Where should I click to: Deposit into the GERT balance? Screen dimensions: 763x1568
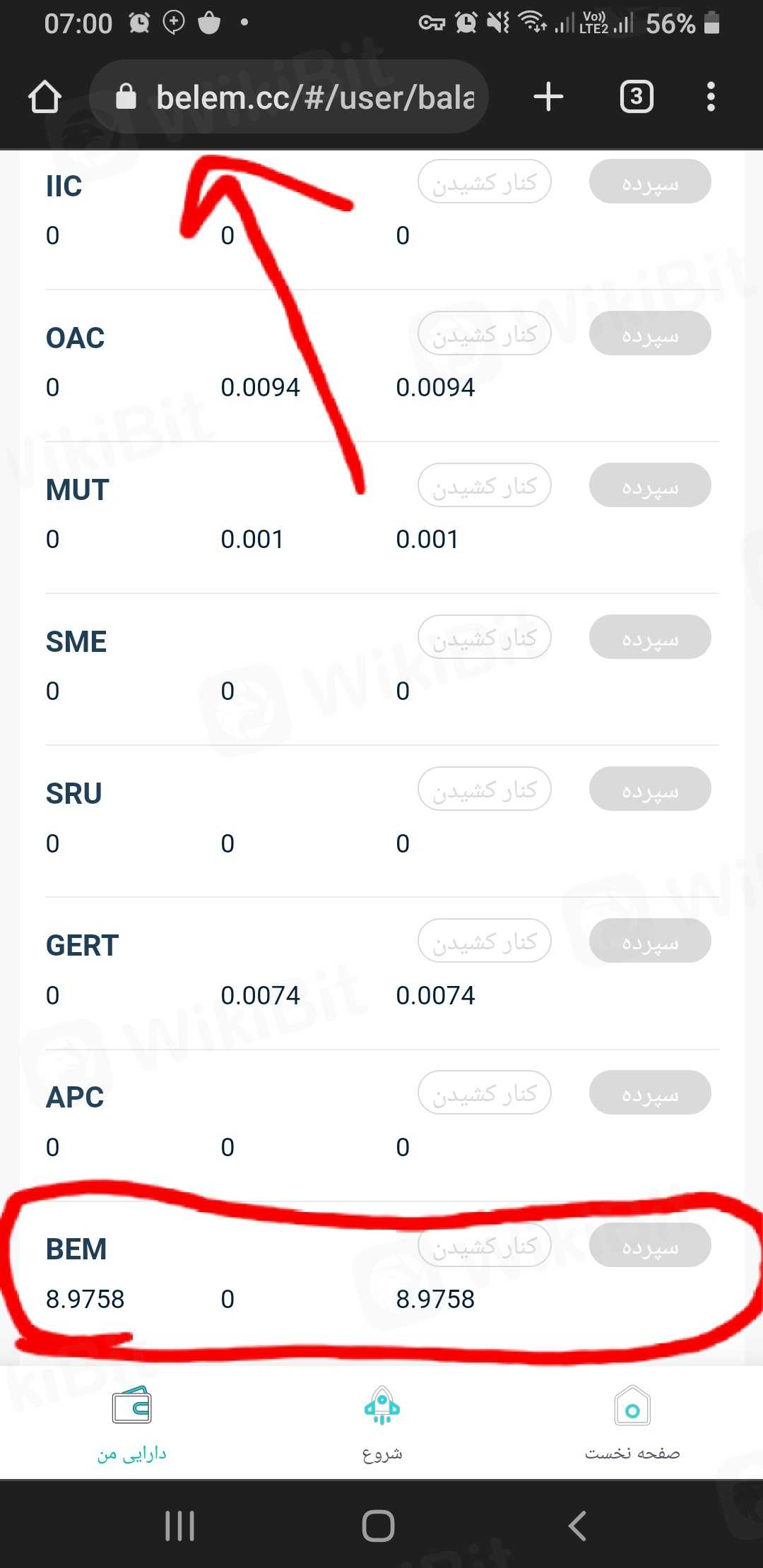tap(649, 942)
